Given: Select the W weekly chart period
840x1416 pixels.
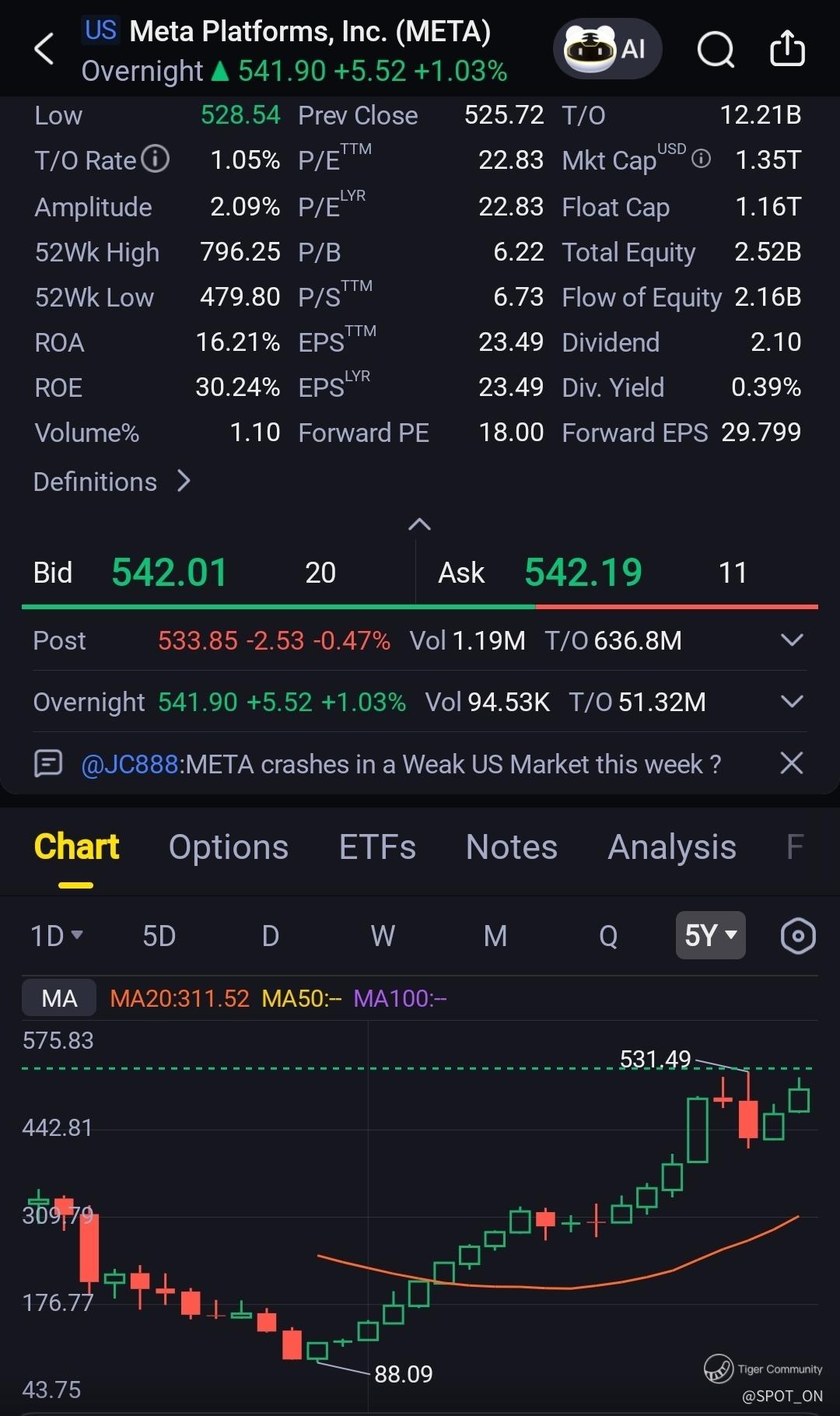Looking at the screenshot, I should [382, 935].
